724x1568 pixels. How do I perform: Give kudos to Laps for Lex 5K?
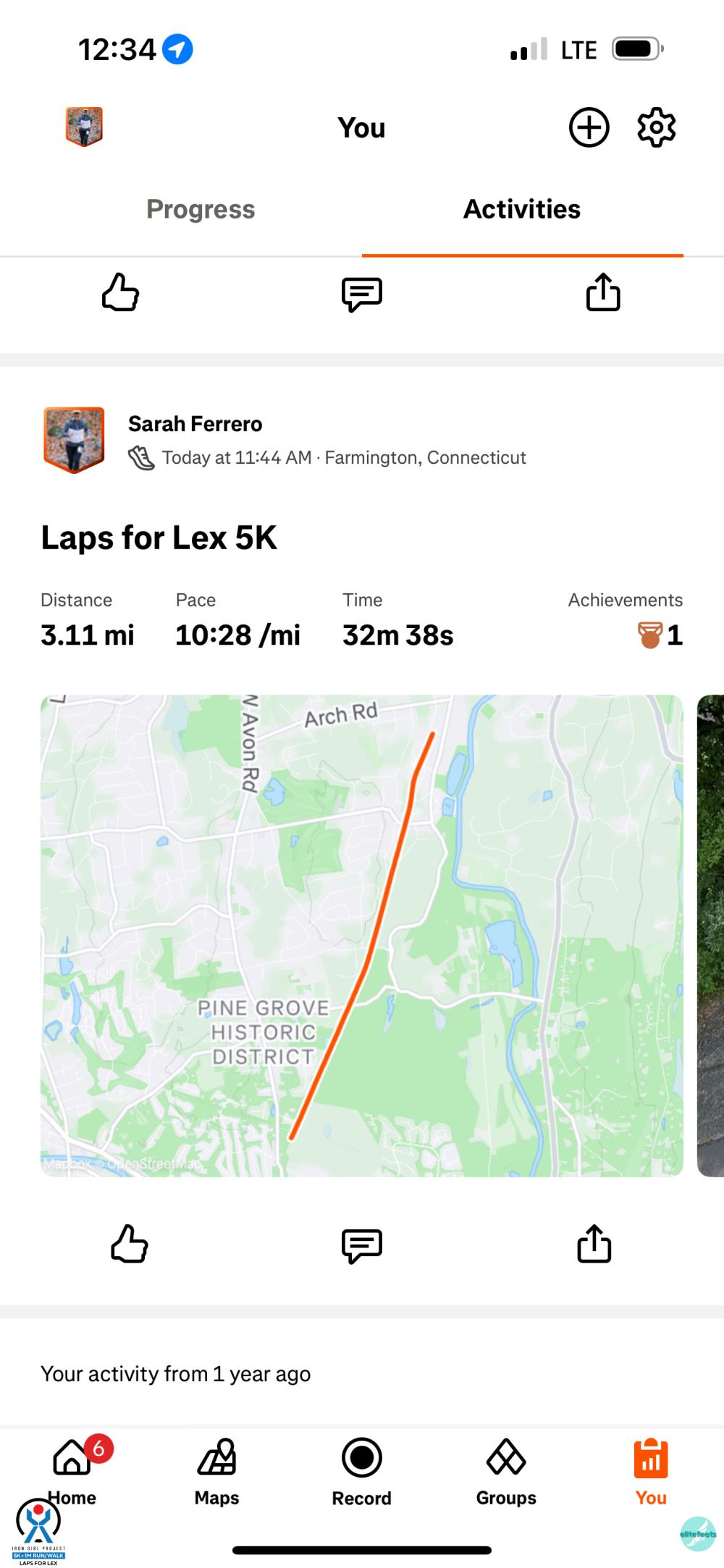(130, 1244)
